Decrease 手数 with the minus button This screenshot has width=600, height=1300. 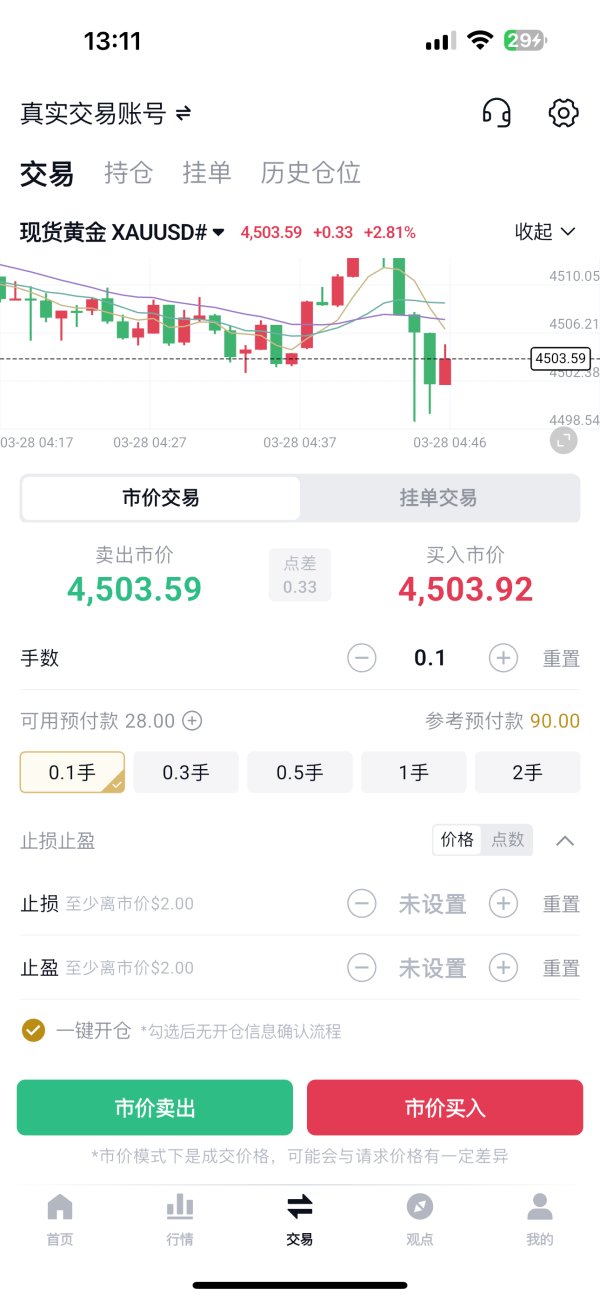tap(362, 658)
